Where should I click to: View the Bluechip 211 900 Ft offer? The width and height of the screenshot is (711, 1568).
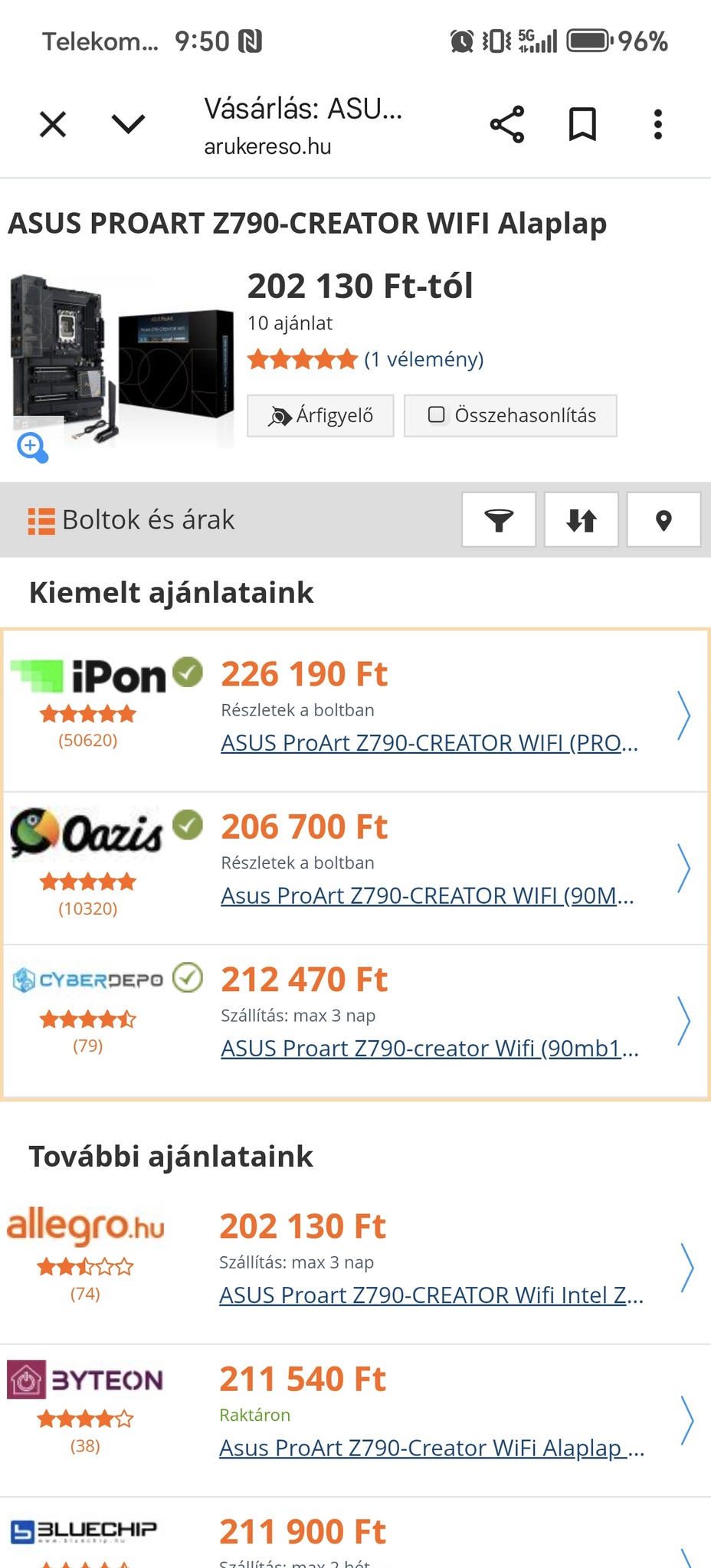303,1532
